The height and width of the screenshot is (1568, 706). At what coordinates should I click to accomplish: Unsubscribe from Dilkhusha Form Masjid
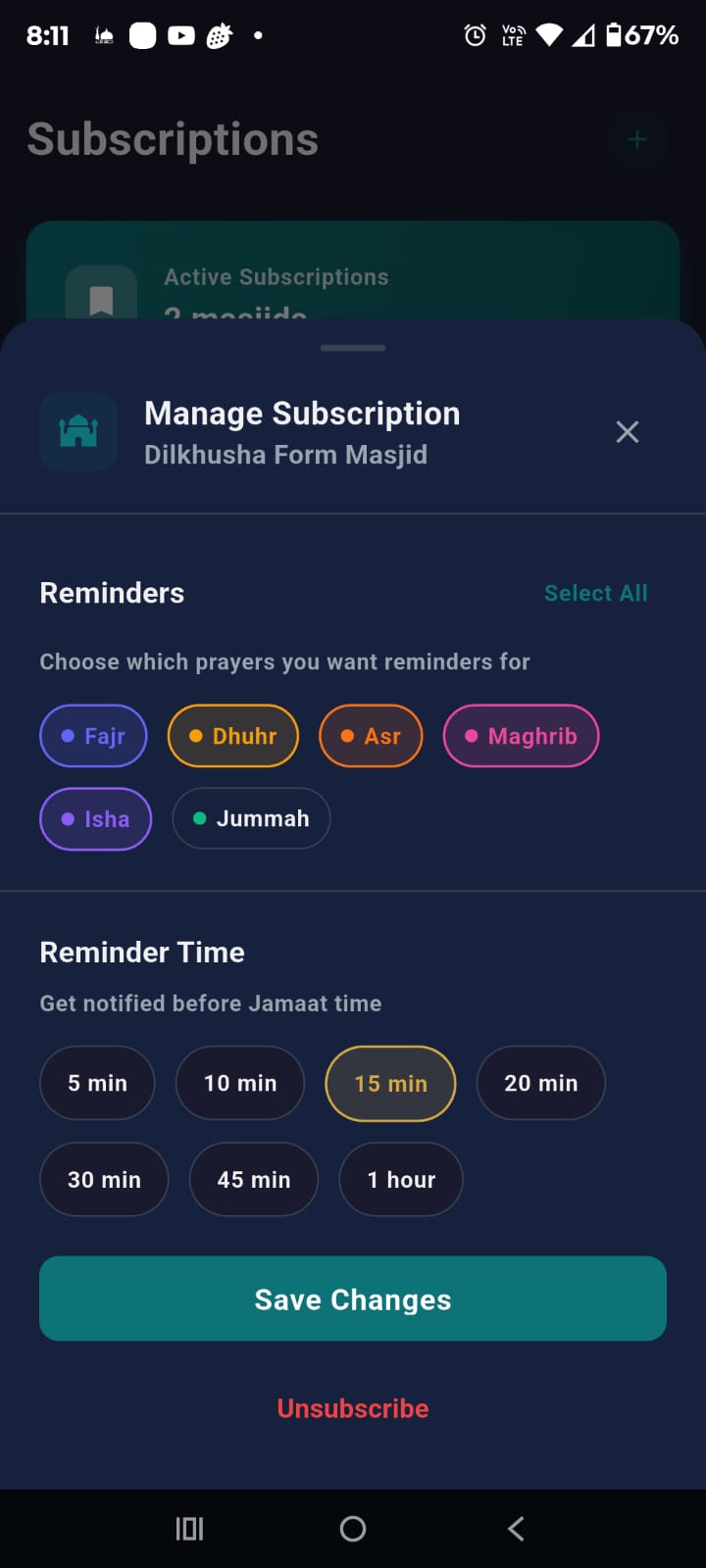(x=352, y=1408)
